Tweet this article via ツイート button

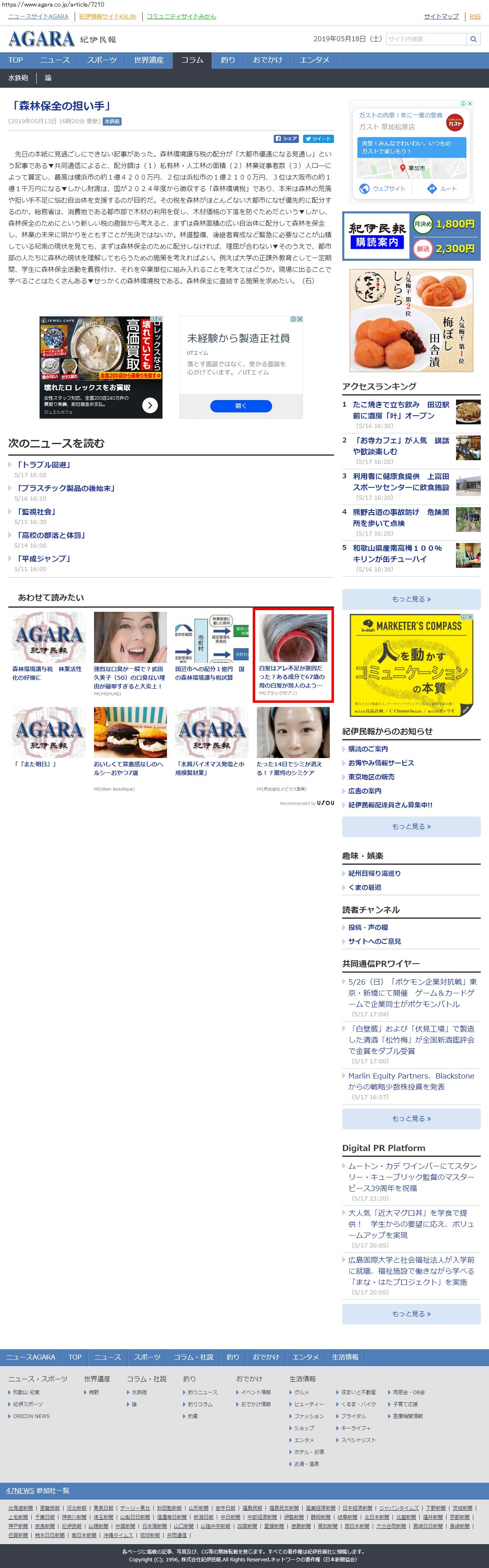click(318, 139)
